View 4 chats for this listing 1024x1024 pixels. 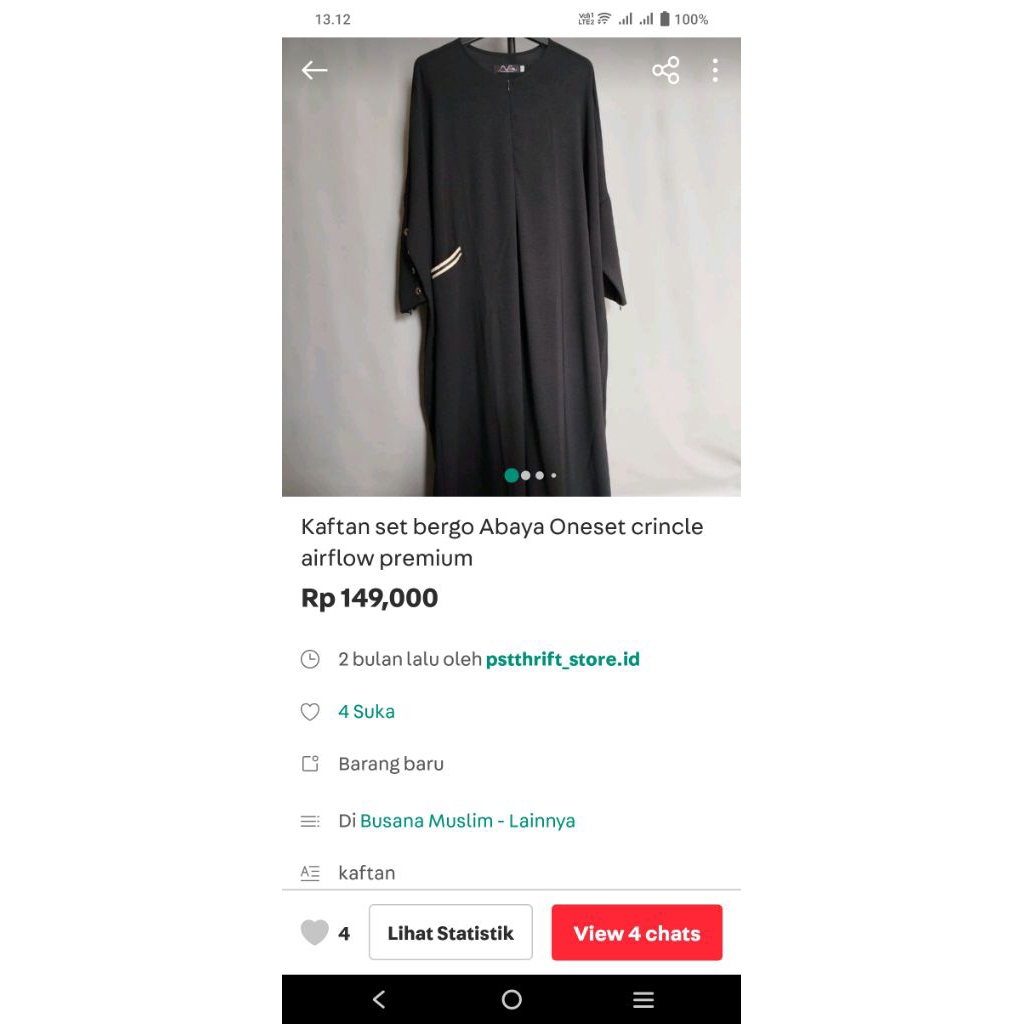pos(636,933)
